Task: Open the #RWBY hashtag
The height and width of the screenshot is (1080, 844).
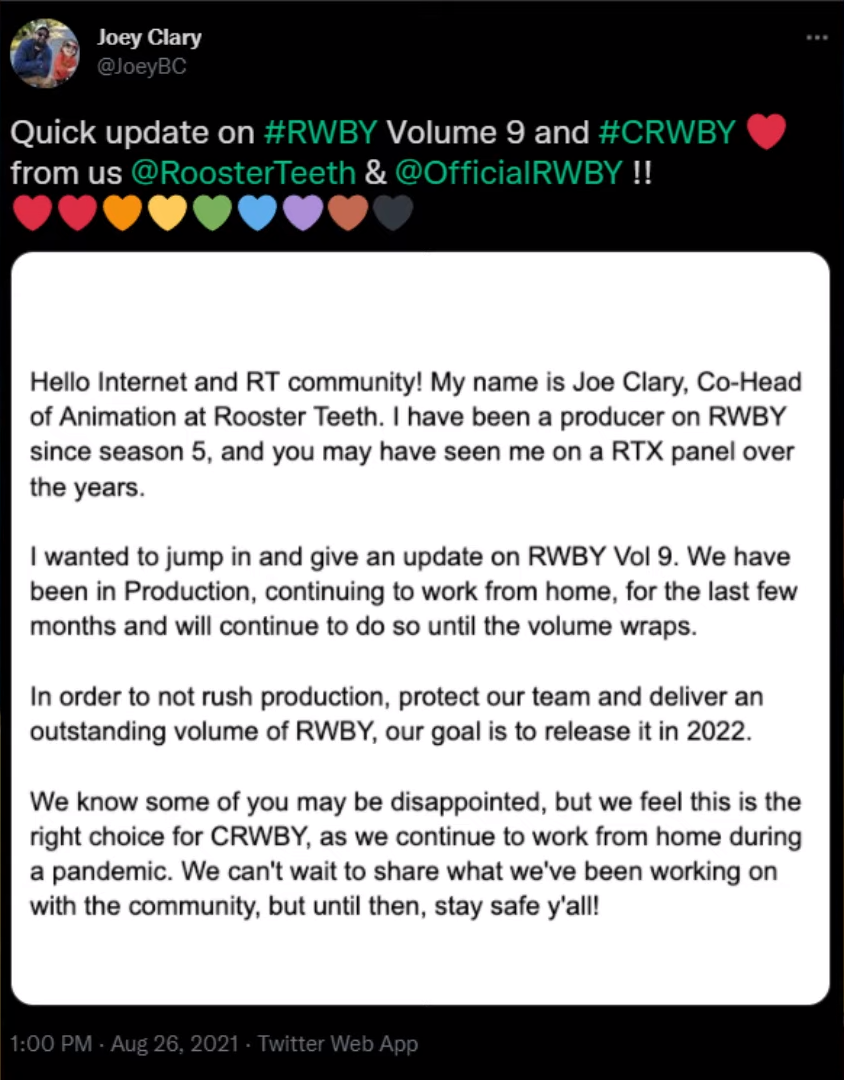Action: pos(321,132)
